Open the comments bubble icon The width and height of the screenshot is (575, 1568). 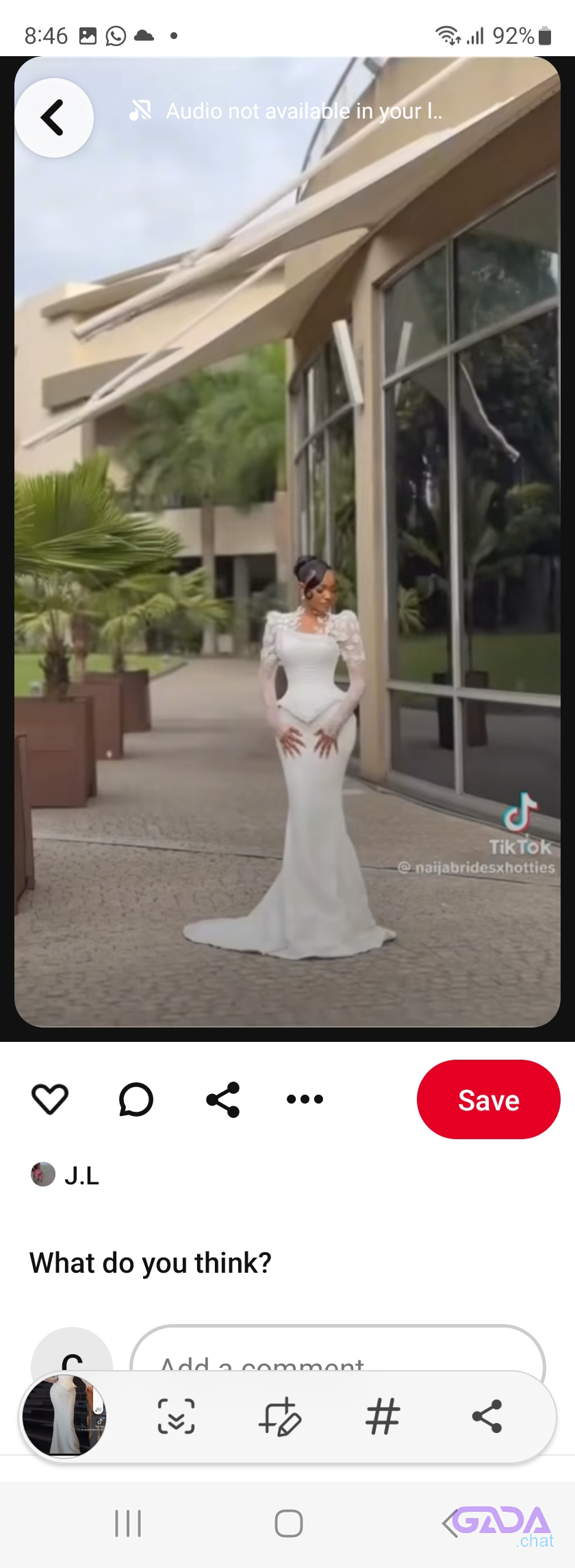pyautogui.click(x=136, y=1099)
